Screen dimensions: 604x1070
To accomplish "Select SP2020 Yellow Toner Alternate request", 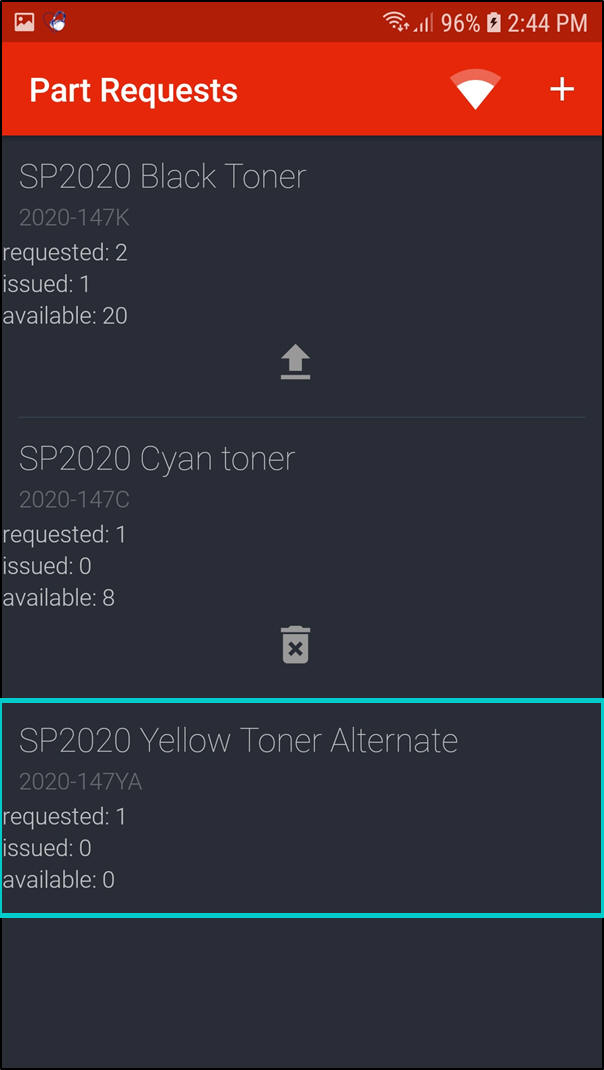I will tap(238, 741).
